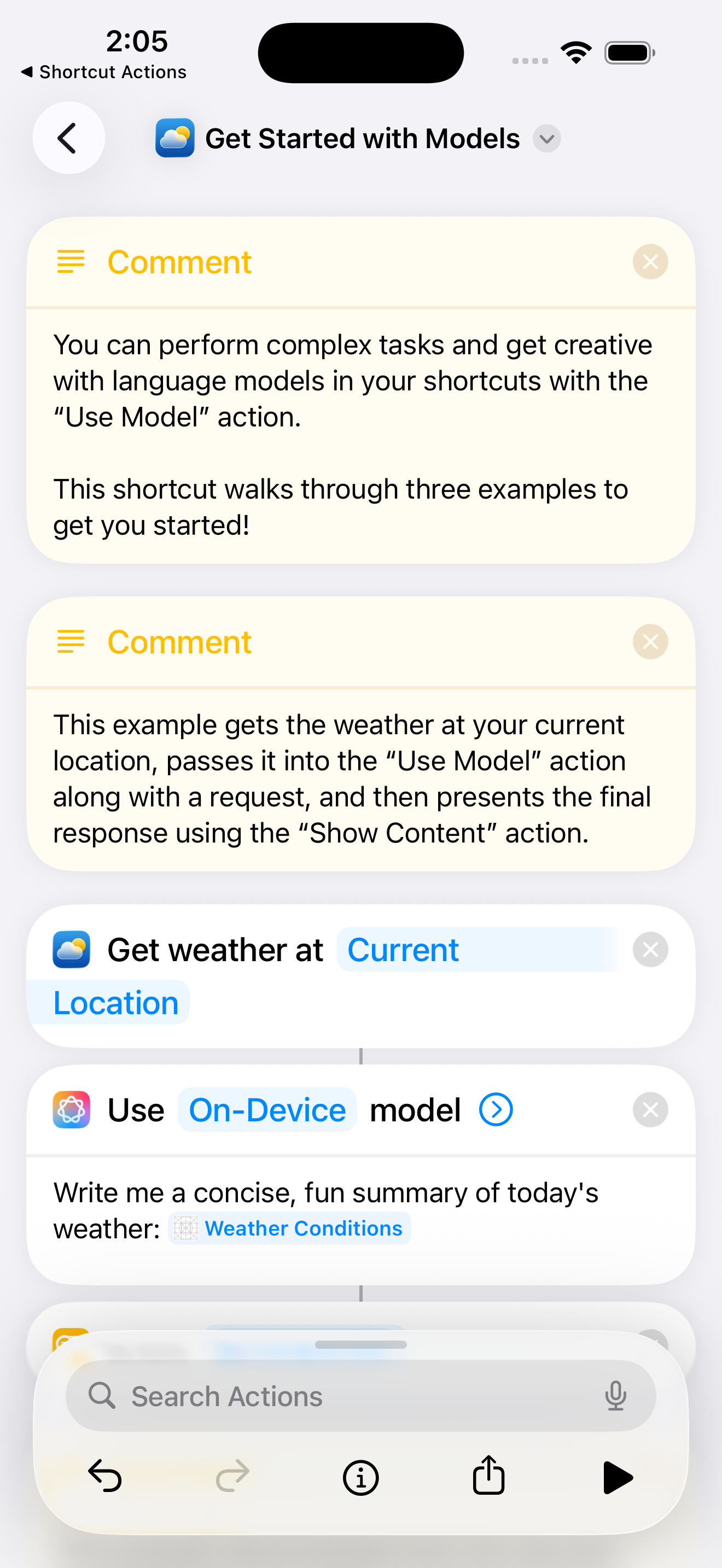Tap the Undo arrow icon
Viewport: 722px width, 1568px height.
104,1476
